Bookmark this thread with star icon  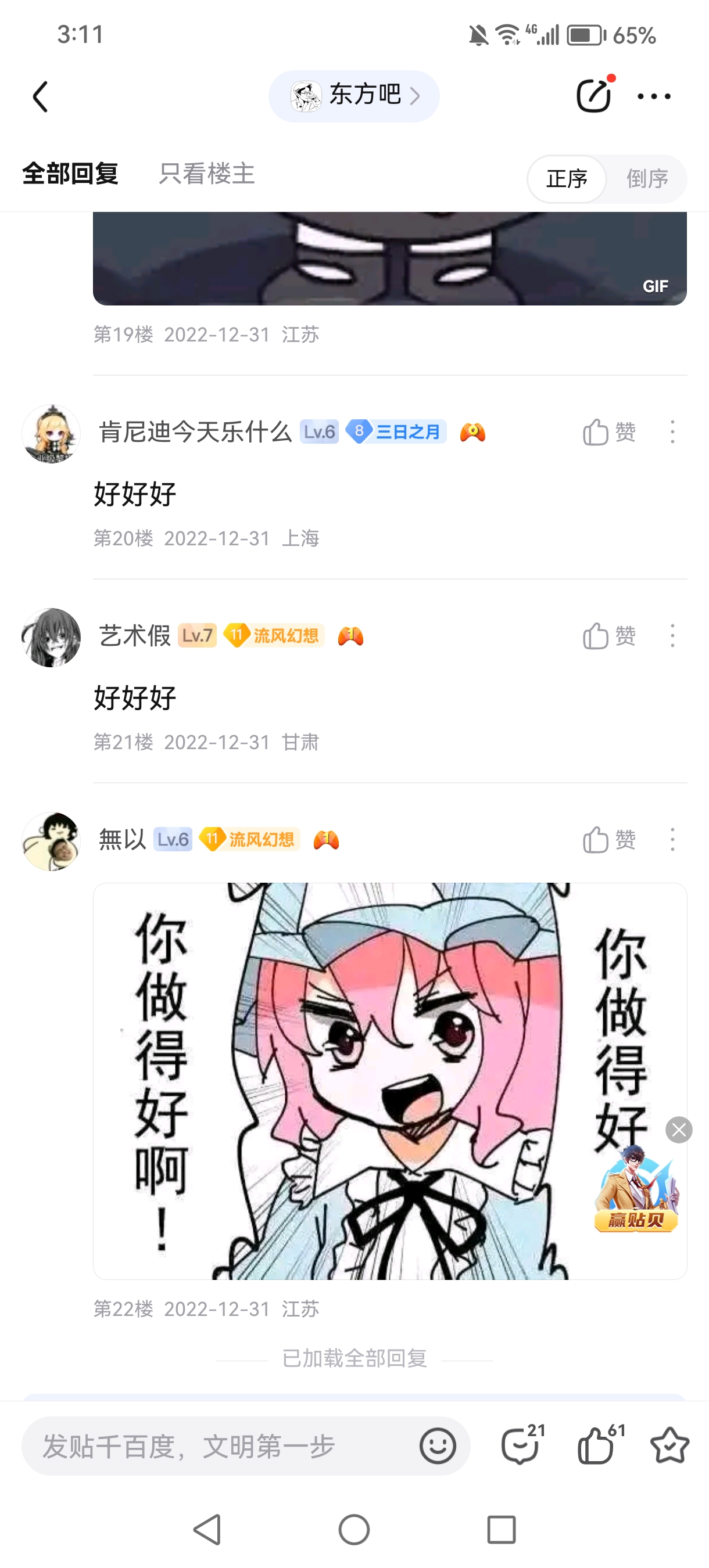pyautogui.click(x=669, y=1446)
